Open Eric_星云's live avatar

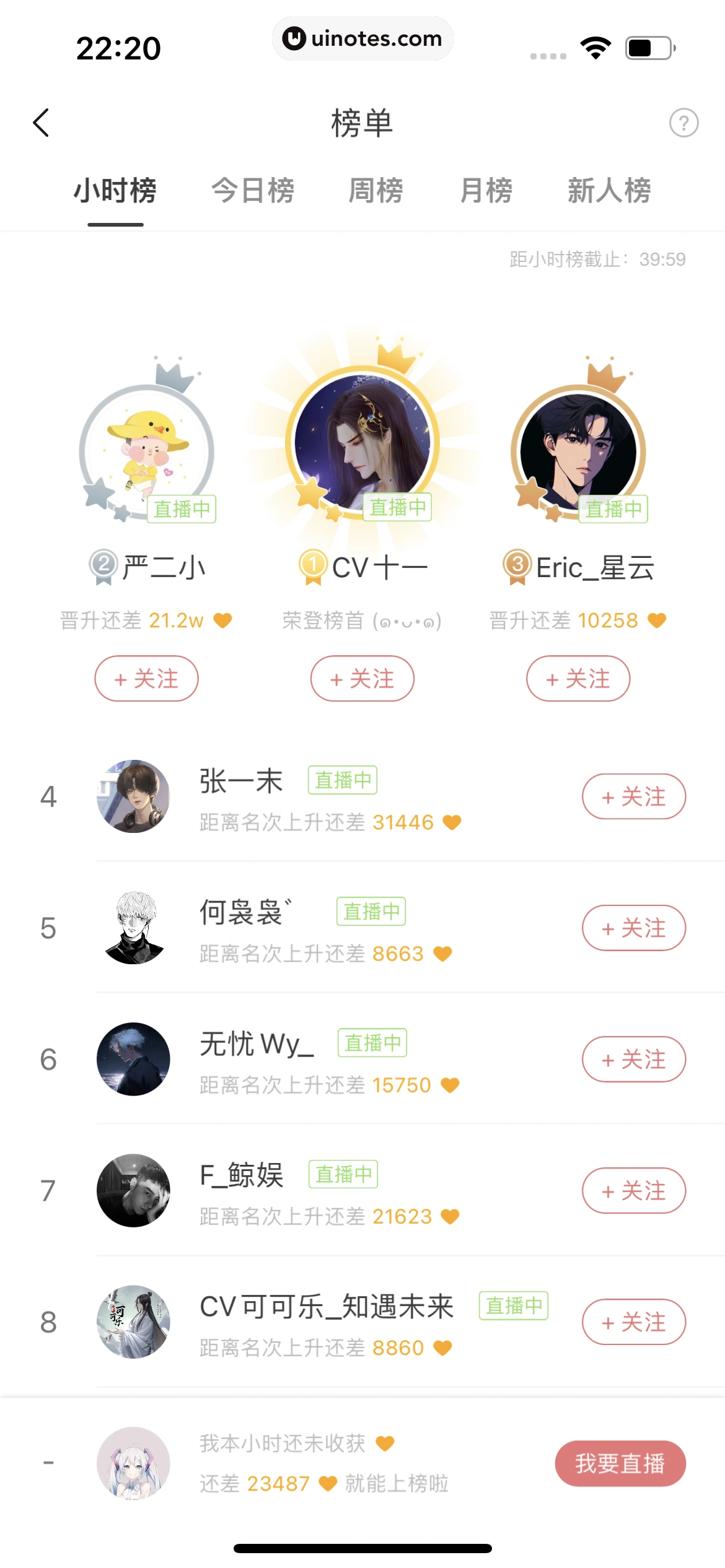click(x=578, y=452)
